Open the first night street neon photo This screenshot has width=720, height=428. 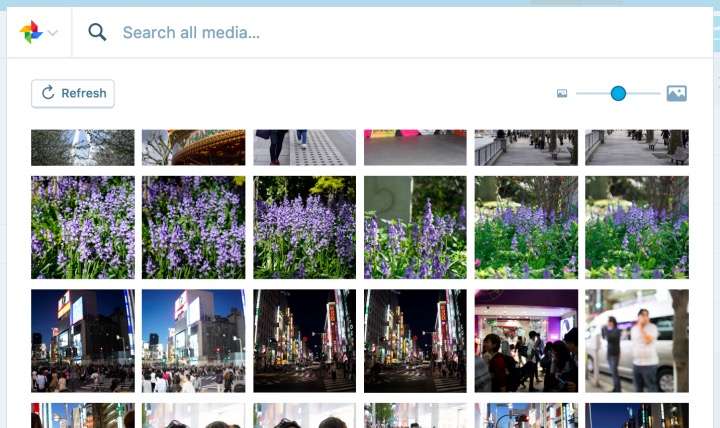click(x=304, y=340)
